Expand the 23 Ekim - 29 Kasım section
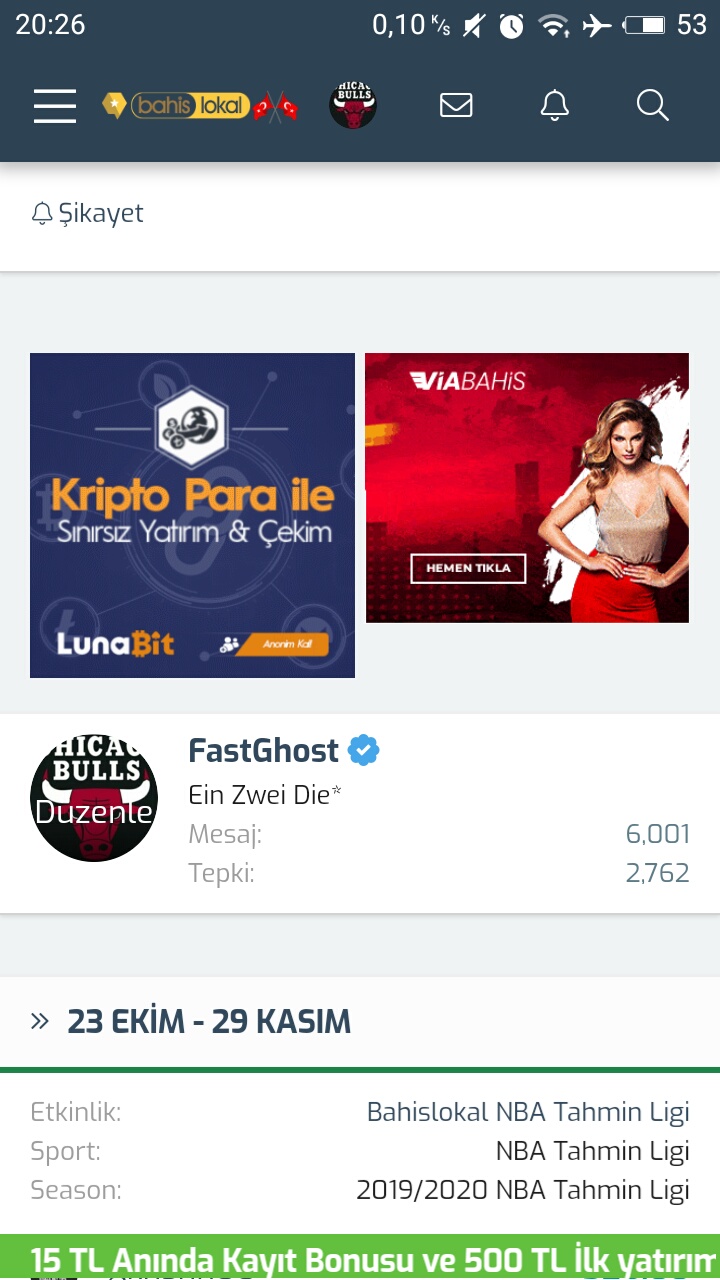This screenshot has width=720, height=1280. (x=208, y=1021)
